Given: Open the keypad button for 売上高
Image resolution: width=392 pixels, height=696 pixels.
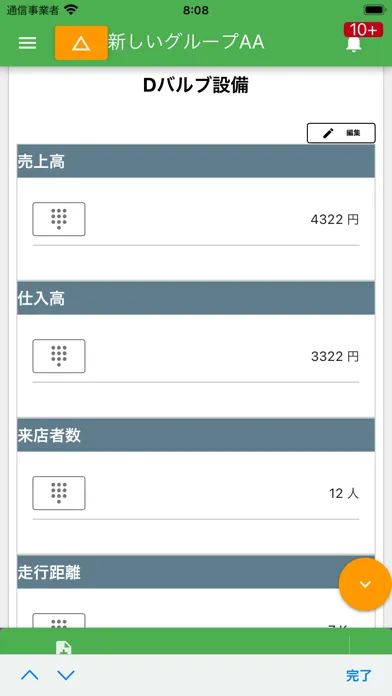Looking at the screenshot, I should point(59,219).
